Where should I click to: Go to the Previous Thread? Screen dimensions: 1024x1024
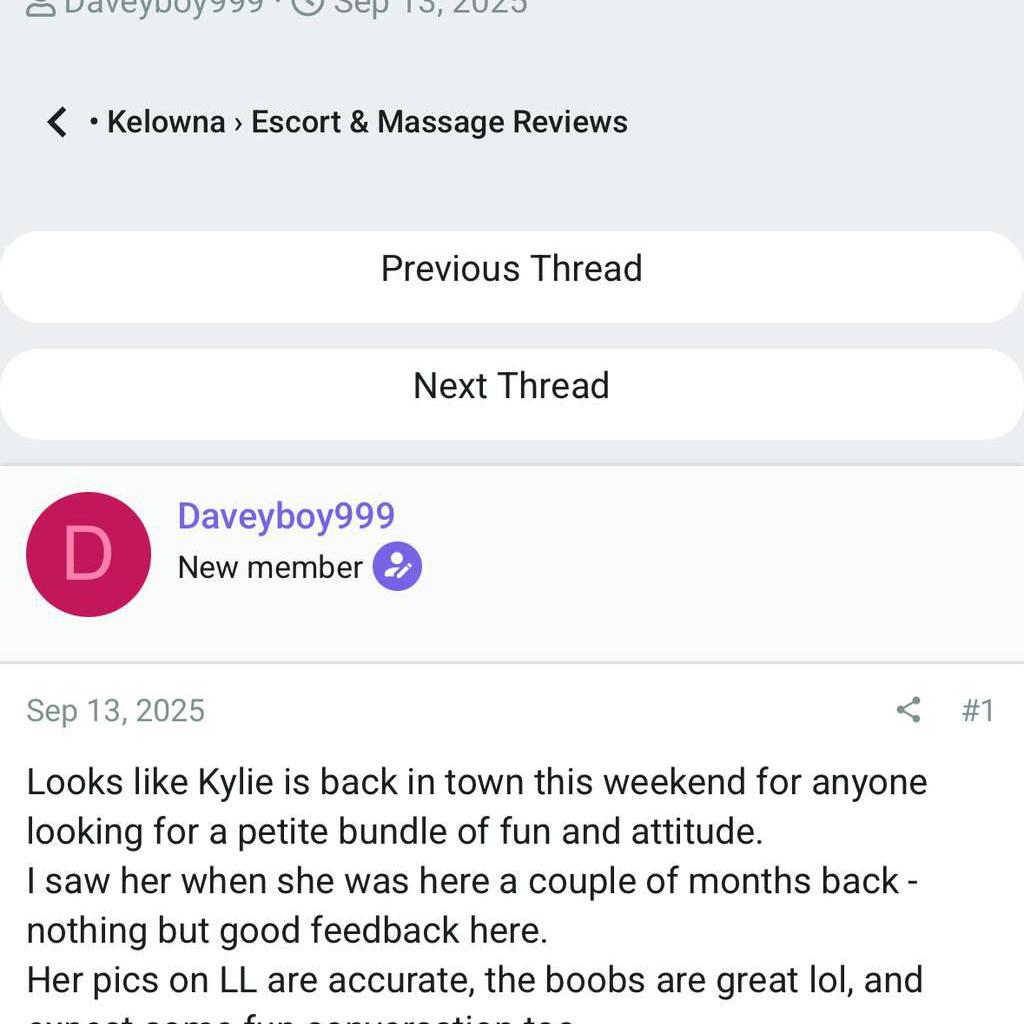[x=512, y=269]
